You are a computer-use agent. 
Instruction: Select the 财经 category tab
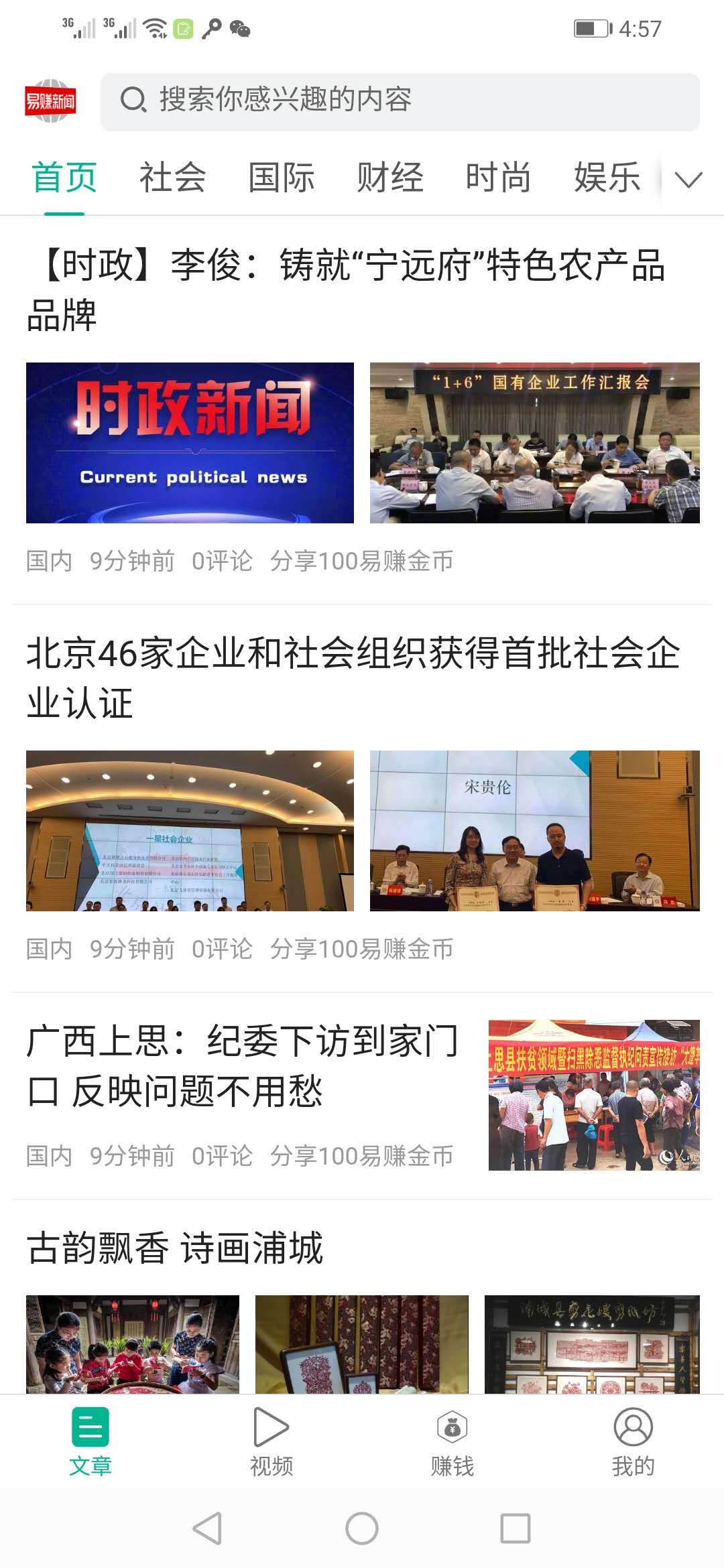(x=389, y=178)
